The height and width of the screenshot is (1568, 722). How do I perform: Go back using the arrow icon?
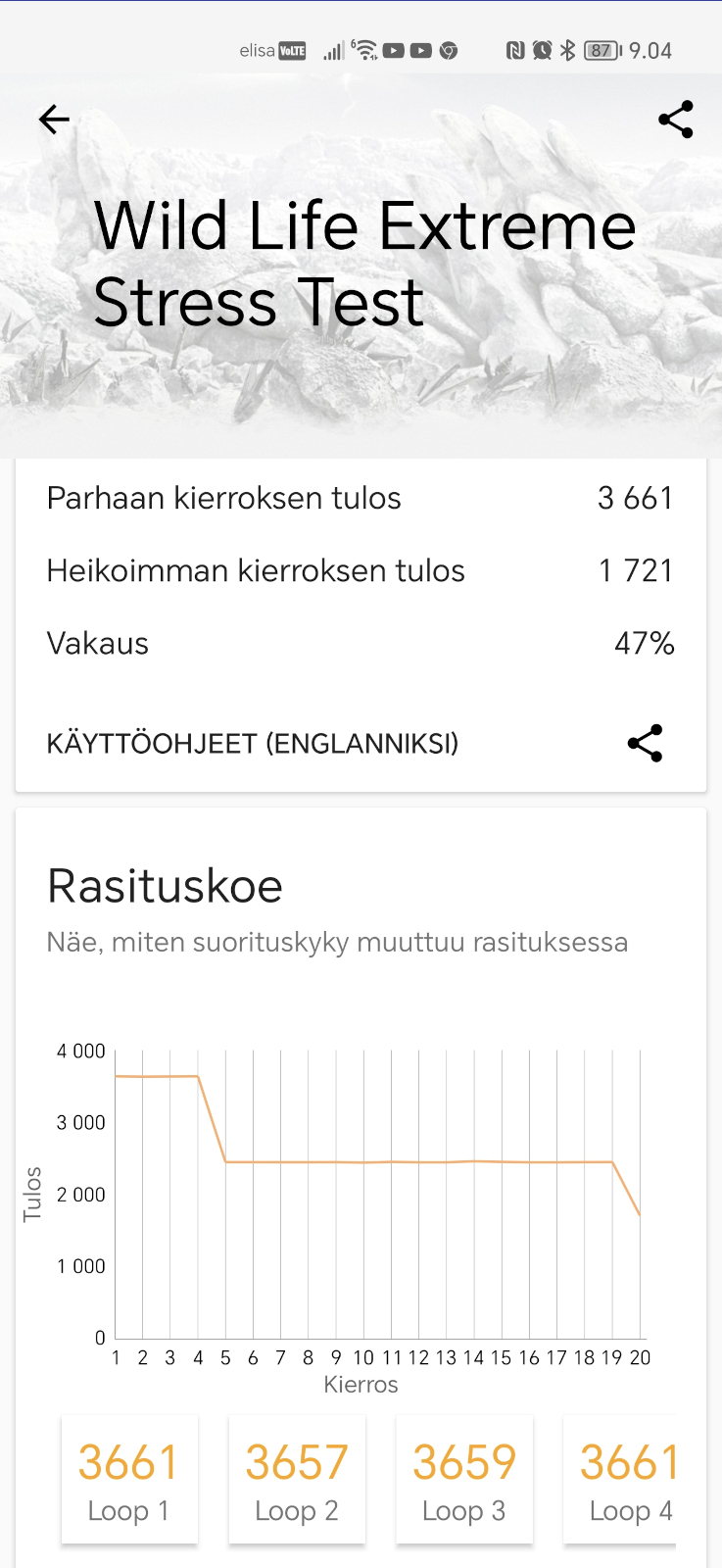(x=54, y=120)
